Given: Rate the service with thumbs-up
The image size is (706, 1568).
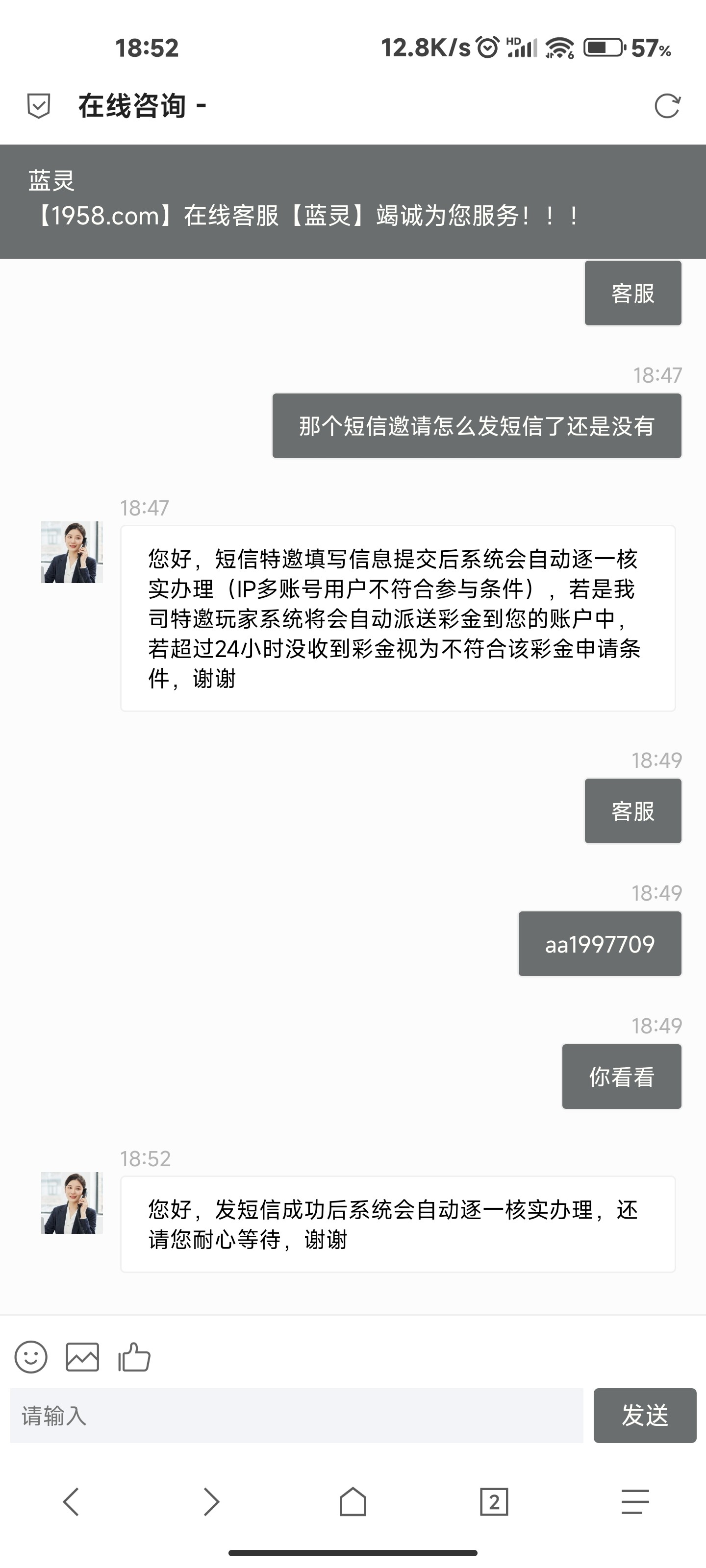Looking at the screenshot, I should coord(134,1357).
